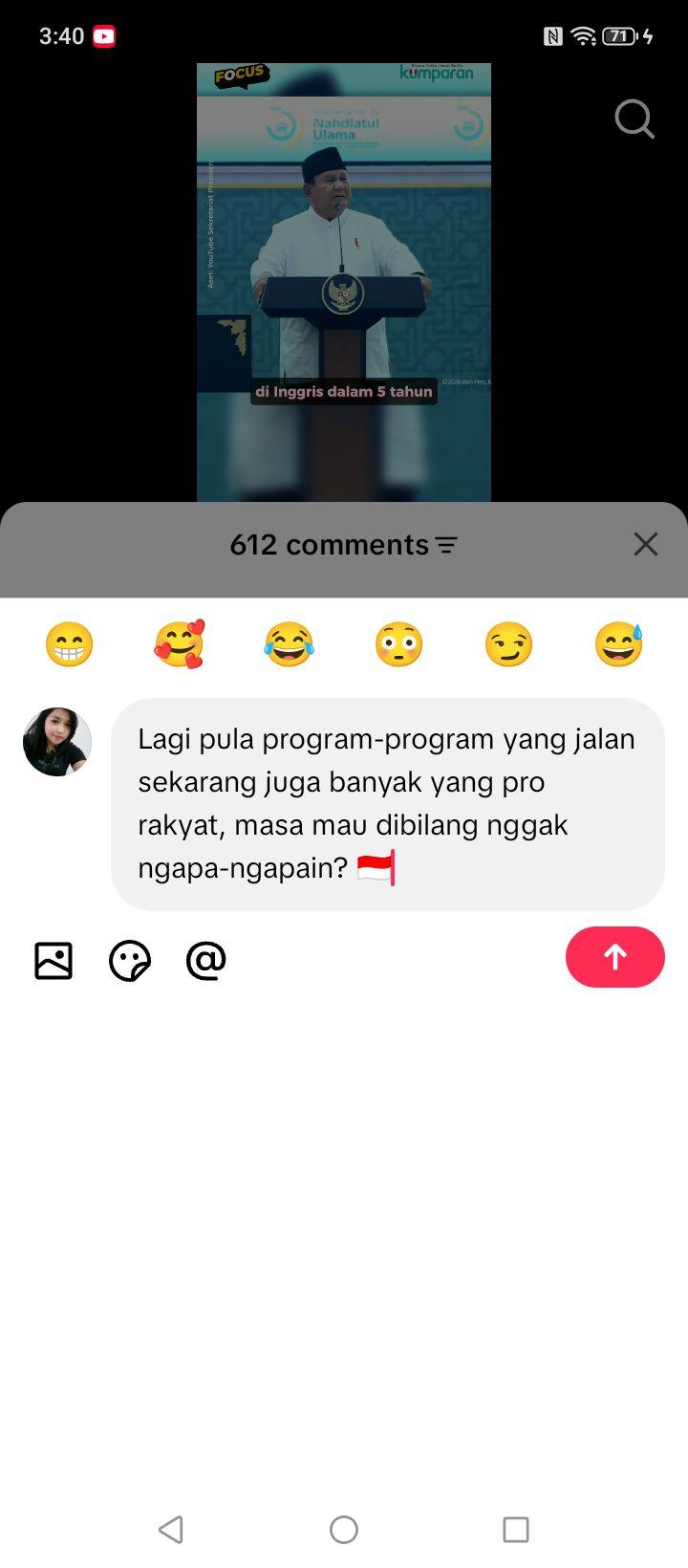The image size is (688, 1568).
Task: Open the comment sort filter
Action: pyautogui.click(x=446, y=545)
